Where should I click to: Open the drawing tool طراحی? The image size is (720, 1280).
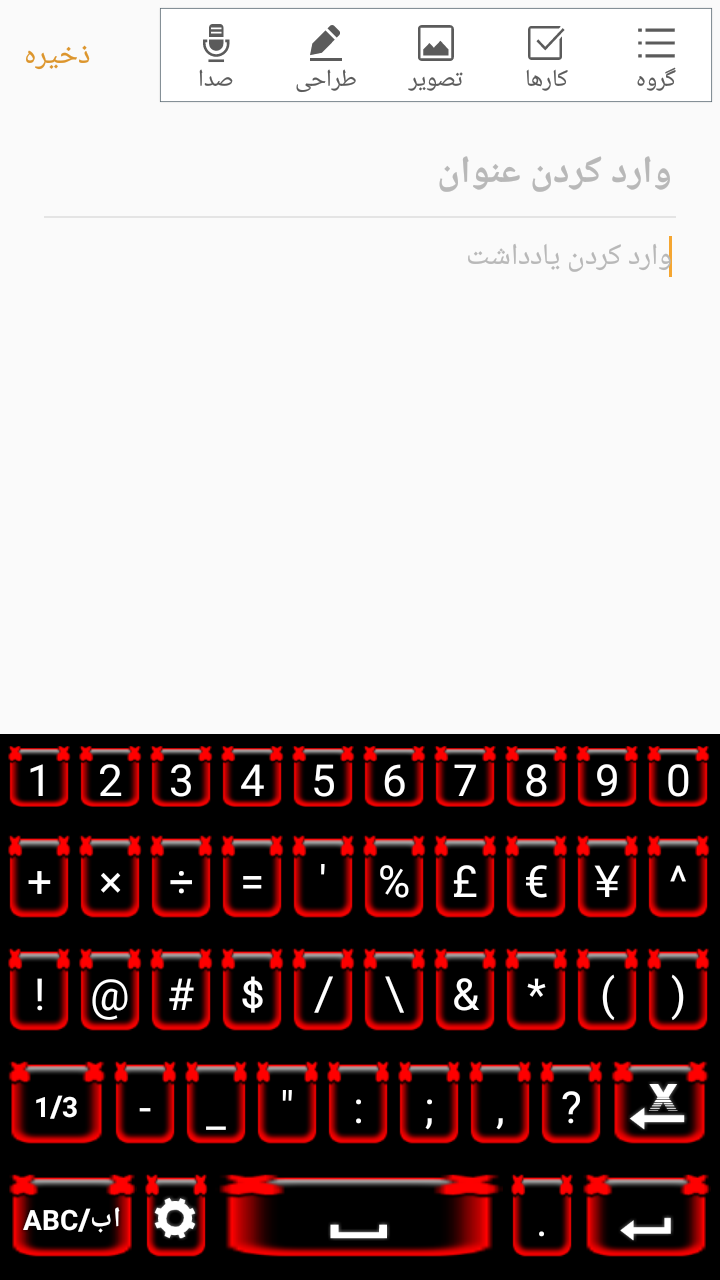[325, 57]
